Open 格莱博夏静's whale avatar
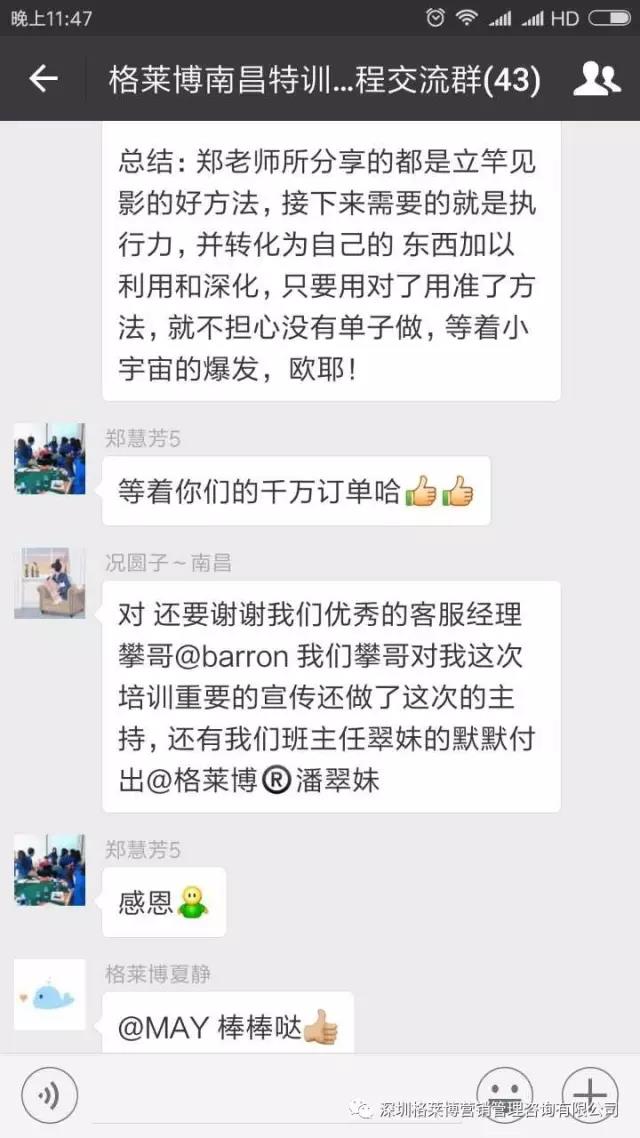Viewport: 640px width, 1138px height. 49,995
